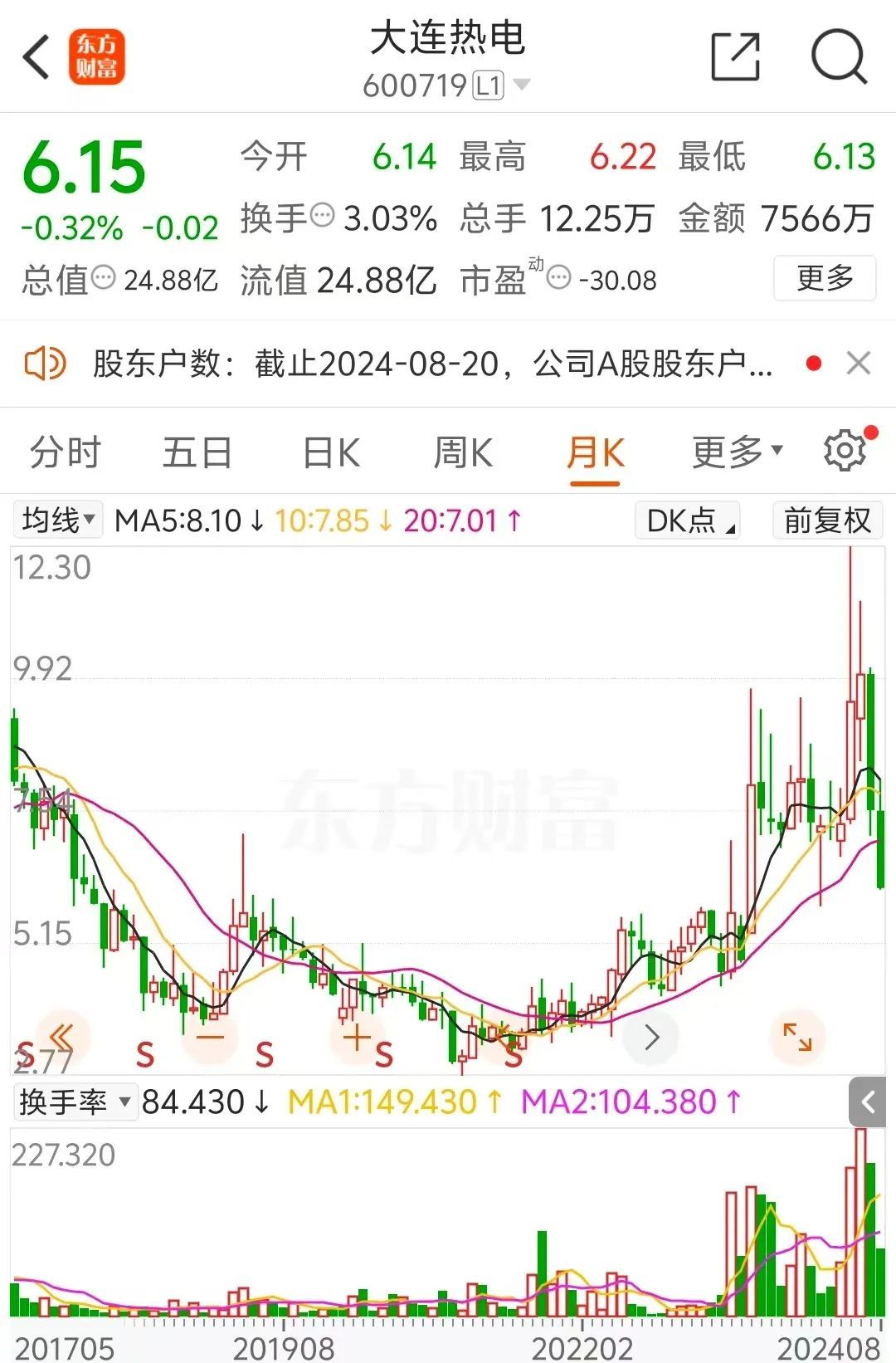
Task: Select the 月K monthly chart tab
Action: [x=595, y=453]
